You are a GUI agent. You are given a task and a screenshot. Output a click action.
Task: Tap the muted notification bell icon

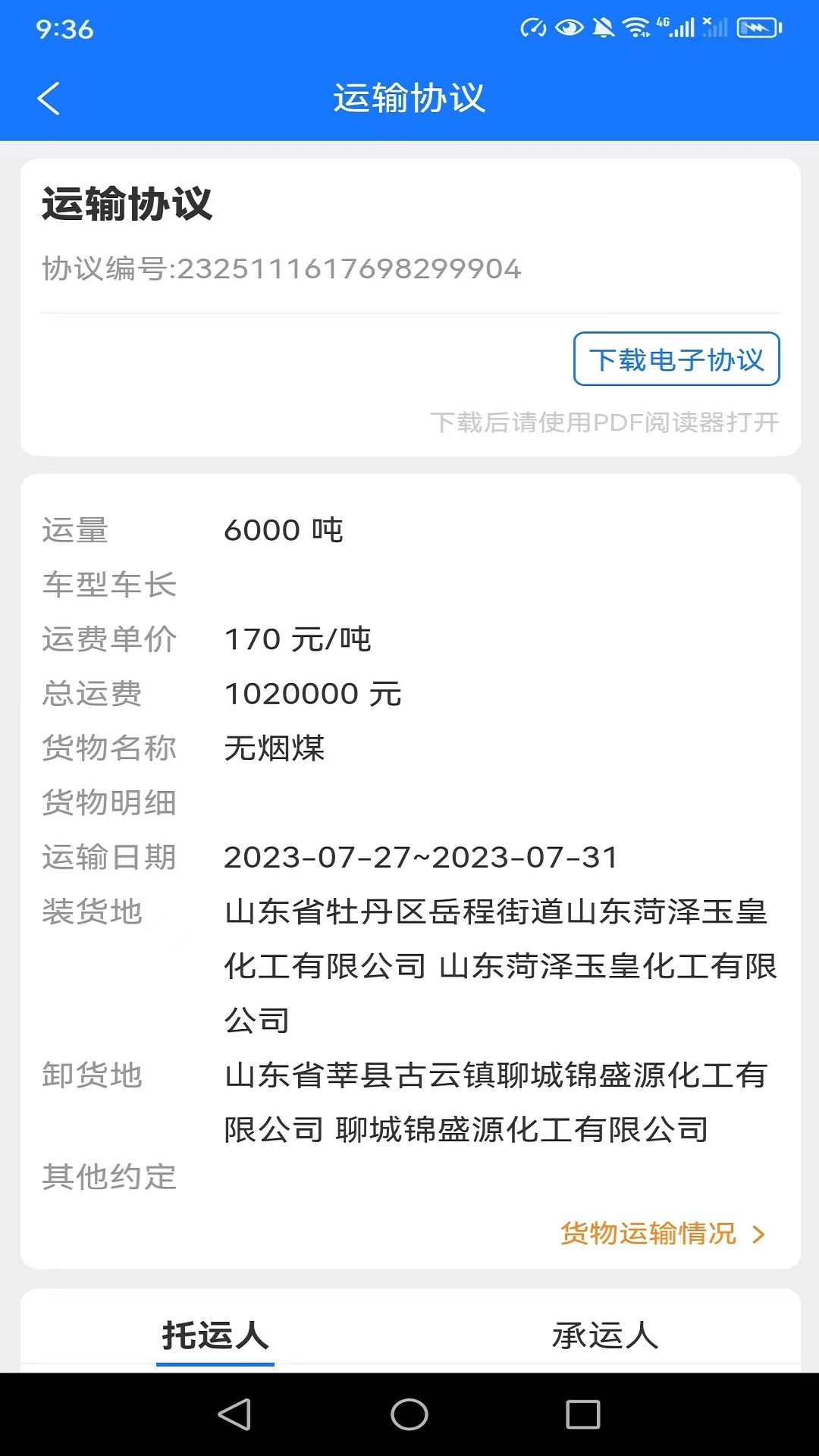click(602, 27)
